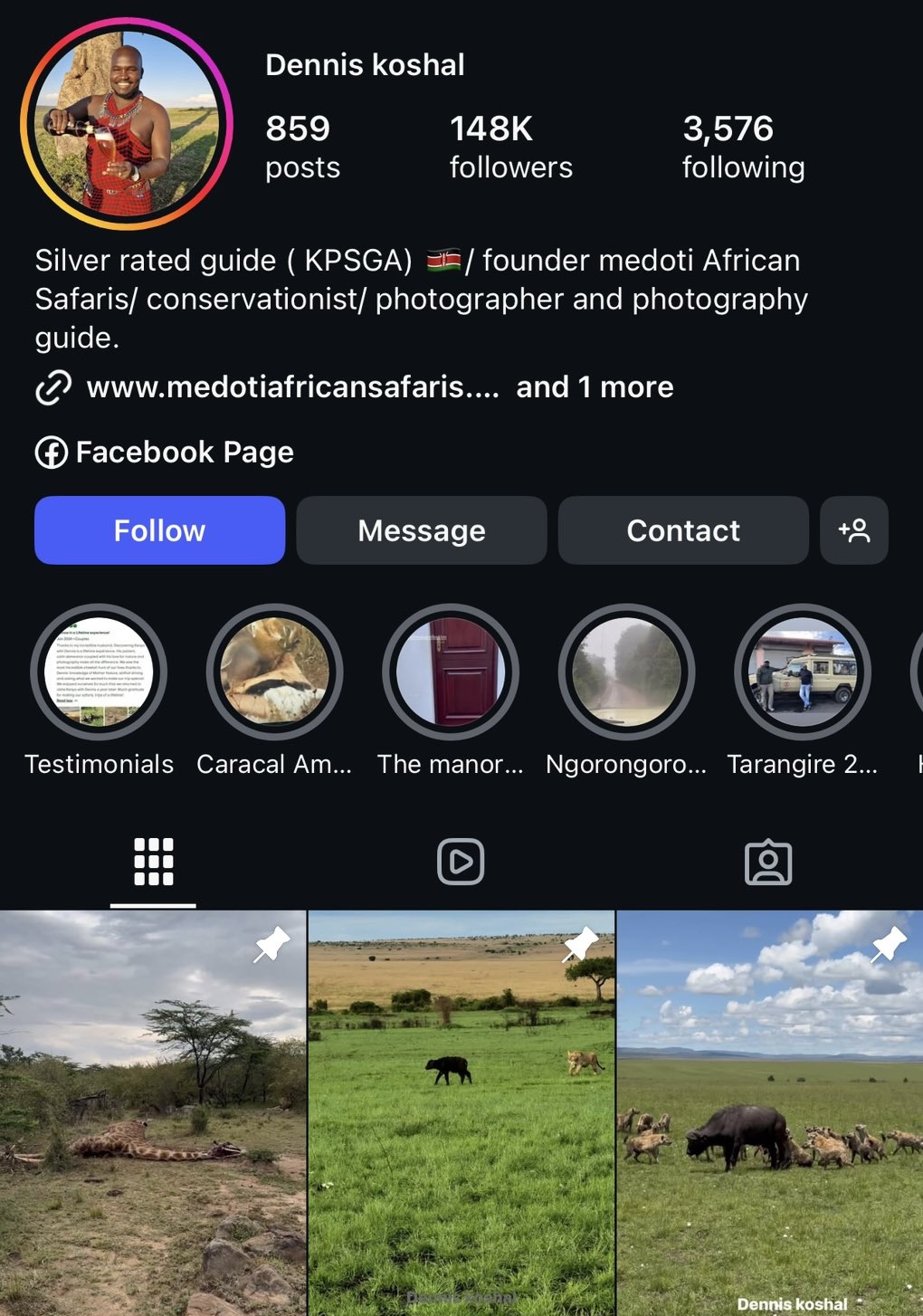Switch to the posts grid tab
Viewport: 923px width, 1316px height.
point(153,862)
